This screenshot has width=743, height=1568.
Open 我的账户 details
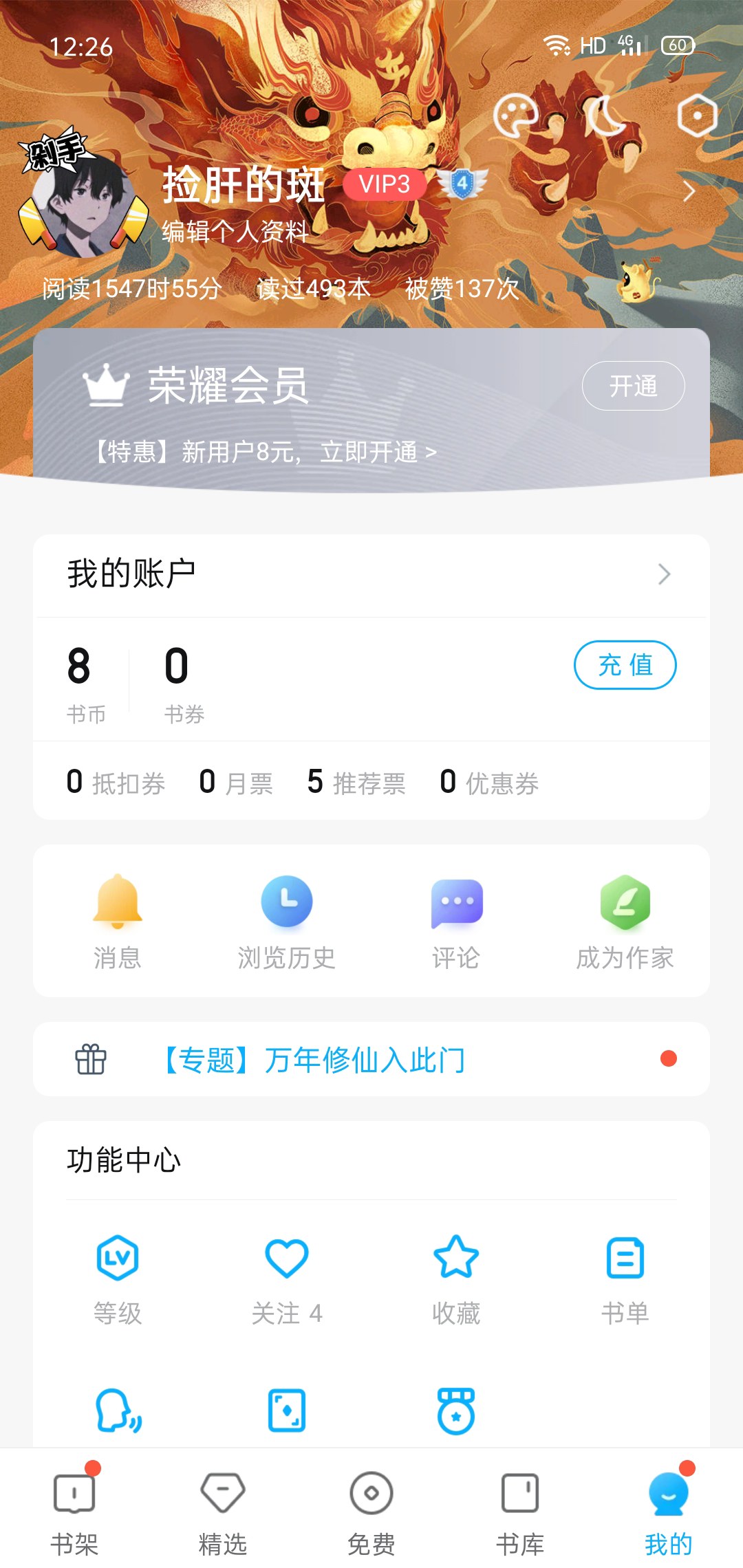371,574
